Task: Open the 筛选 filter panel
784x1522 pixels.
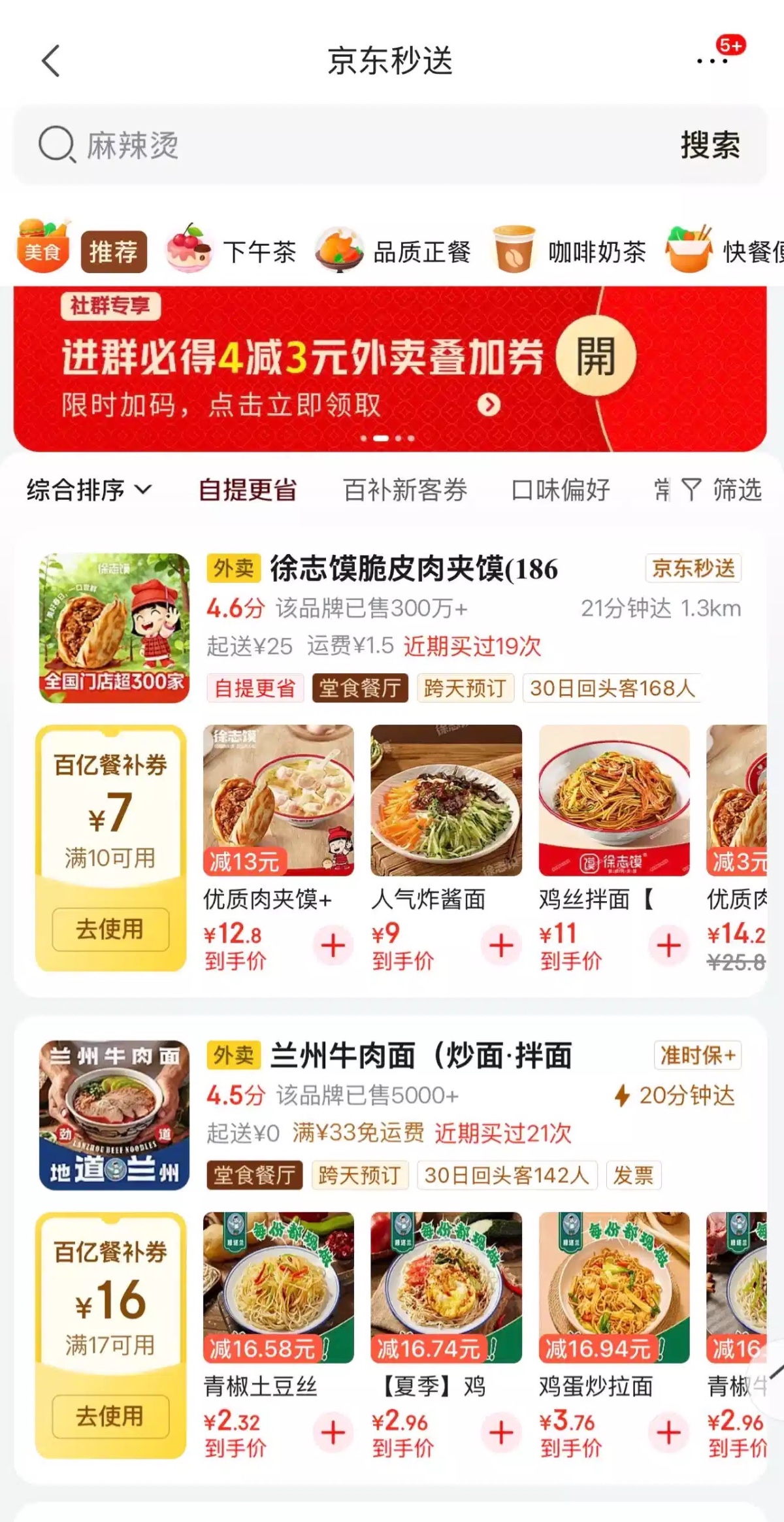Action: pos(722,489)
